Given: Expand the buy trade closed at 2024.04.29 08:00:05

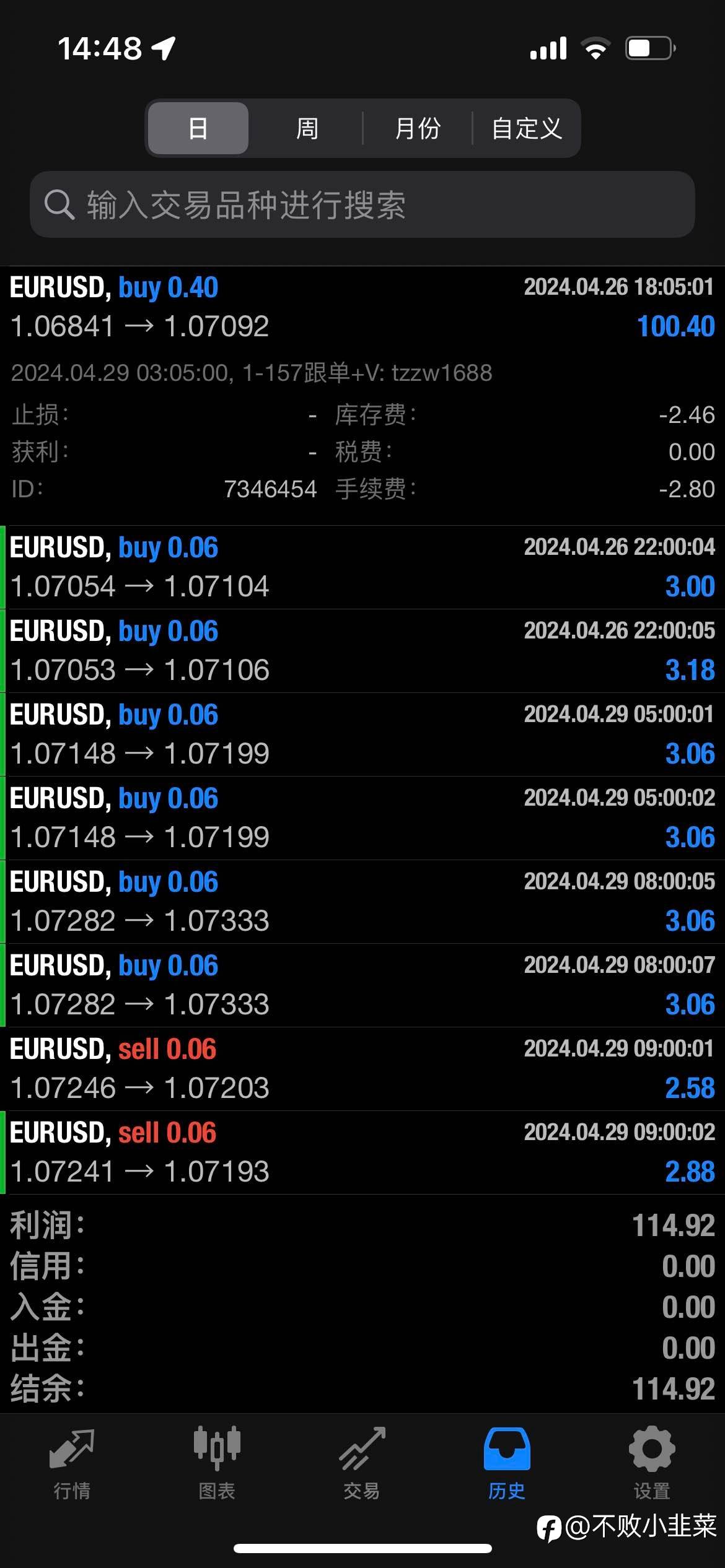Looking at the screenshot, I should [x=362, y=902].
